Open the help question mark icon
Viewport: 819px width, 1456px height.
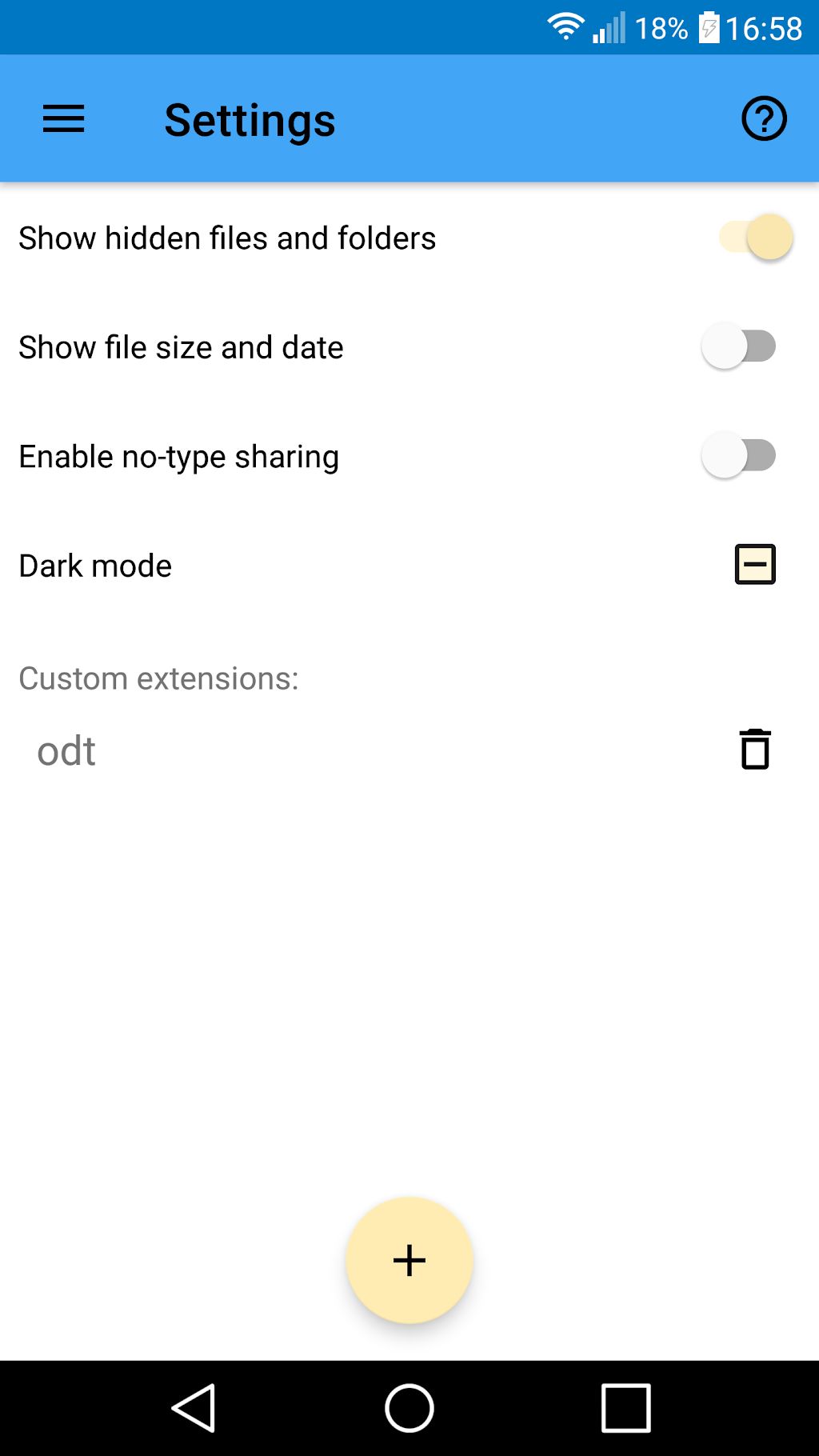tap(764, 119)
